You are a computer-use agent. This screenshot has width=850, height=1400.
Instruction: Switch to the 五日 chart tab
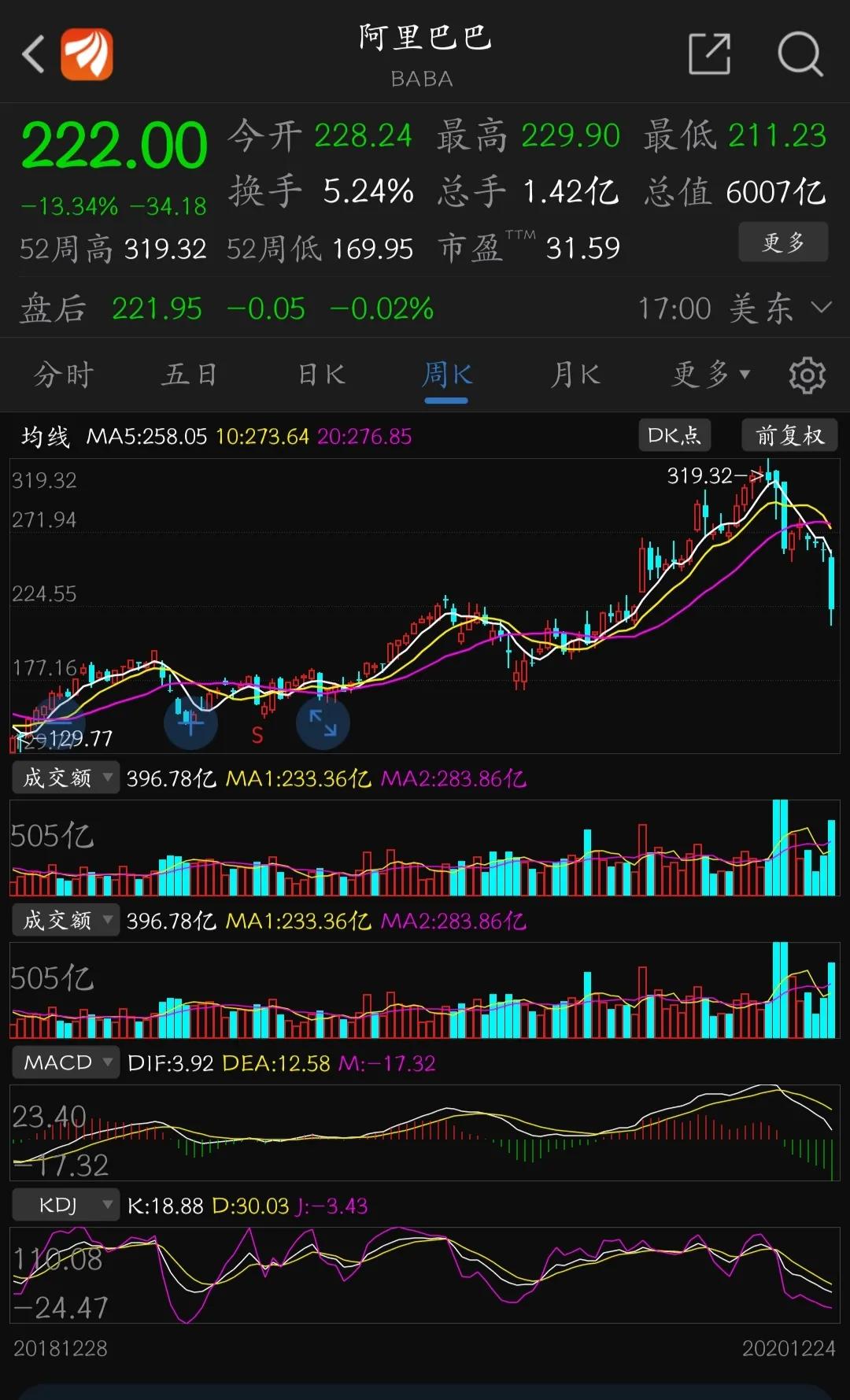(189, 375)
